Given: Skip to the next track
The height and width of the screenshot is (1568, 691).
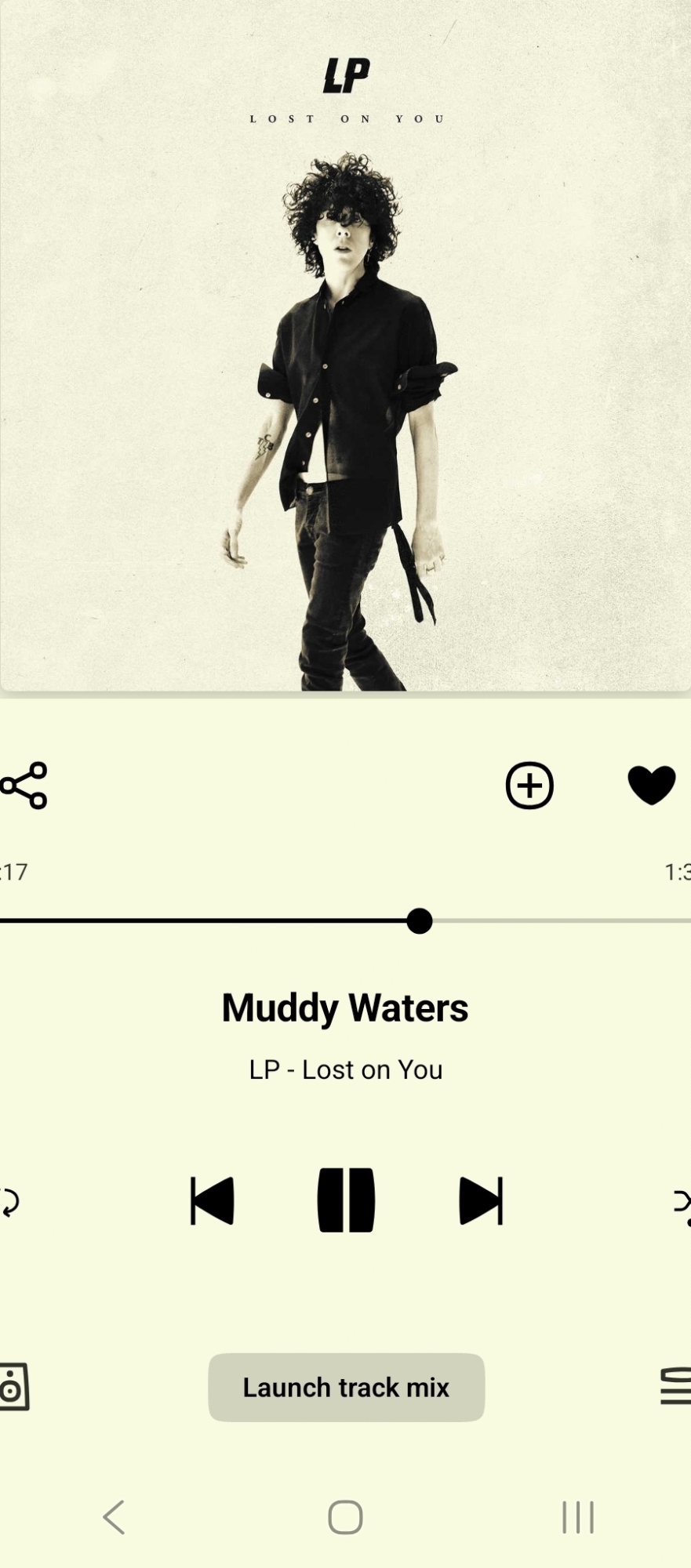Looking at the screenshot, I should coord(480,1200).
